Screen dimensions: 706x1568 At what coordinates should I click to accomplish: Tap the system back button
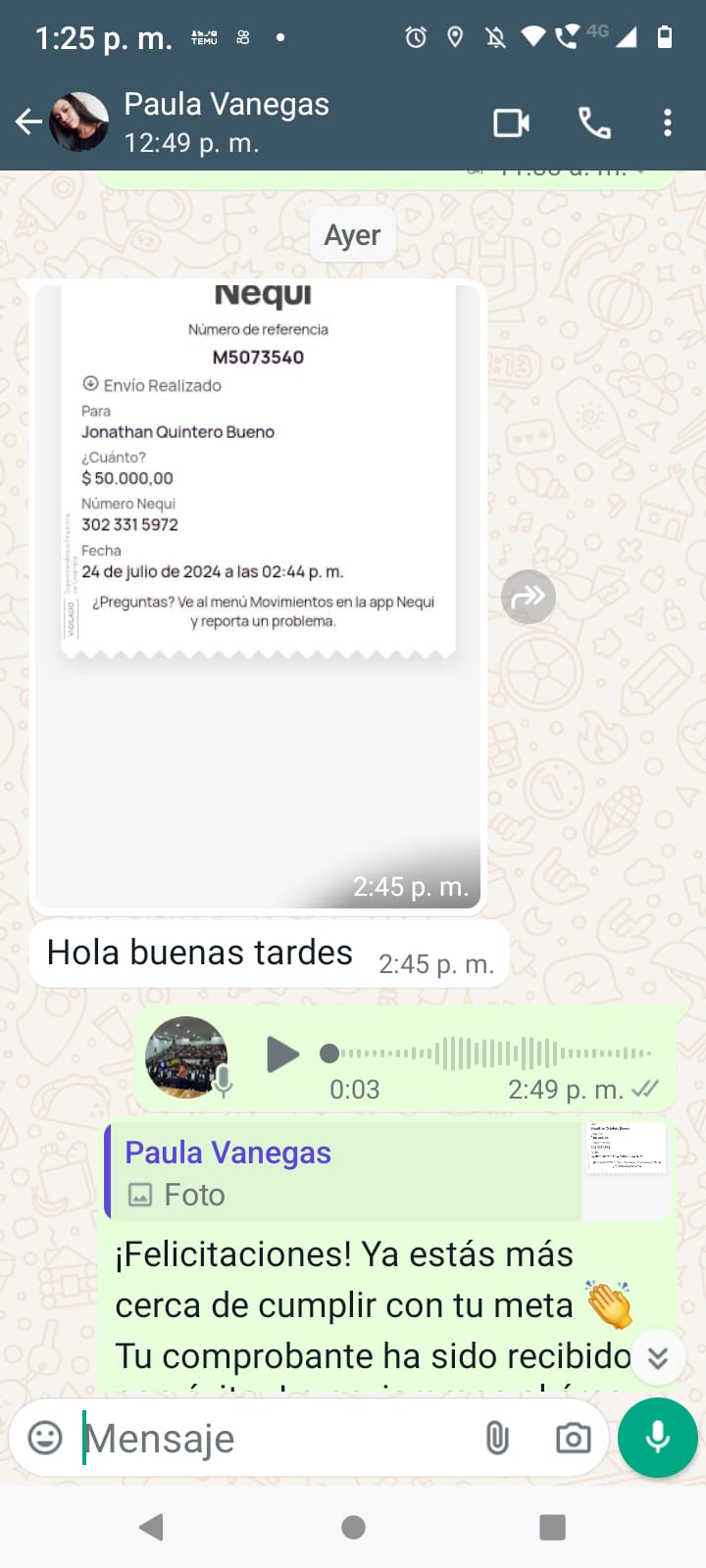click(x=151, y=1527)
